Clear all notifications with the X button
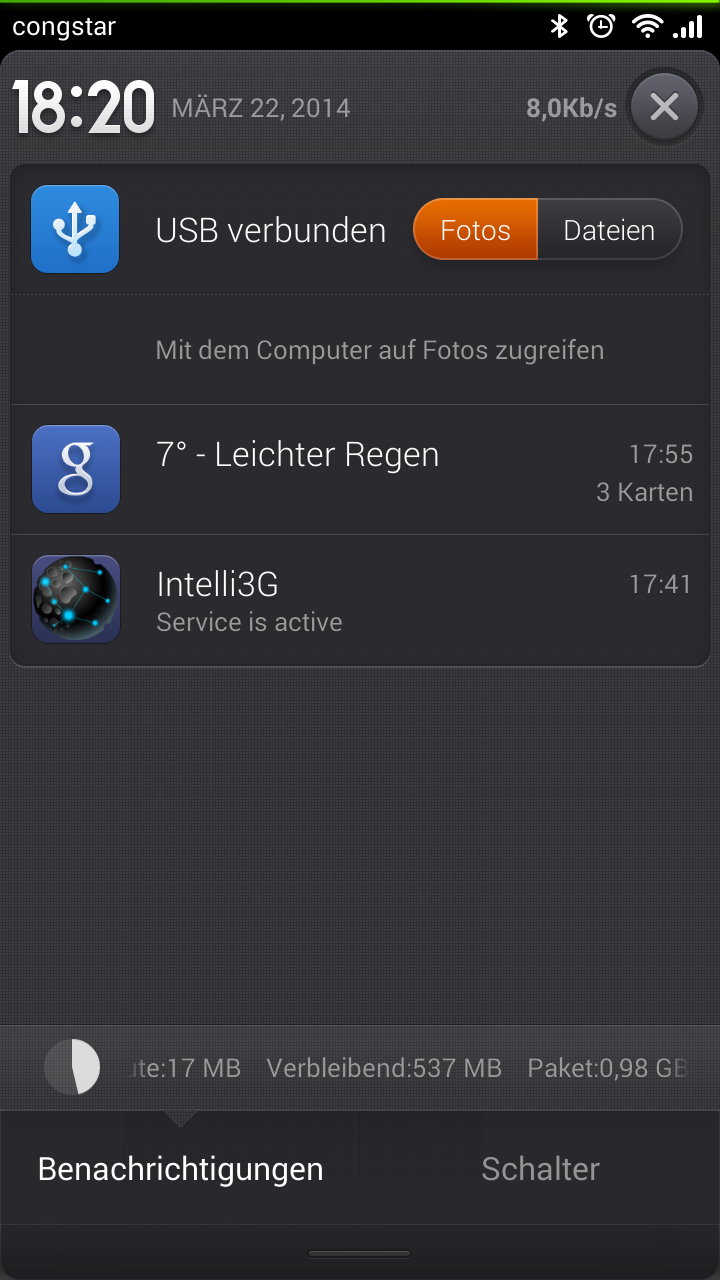Screen dimensions: 720x1280 coord(664,106)
